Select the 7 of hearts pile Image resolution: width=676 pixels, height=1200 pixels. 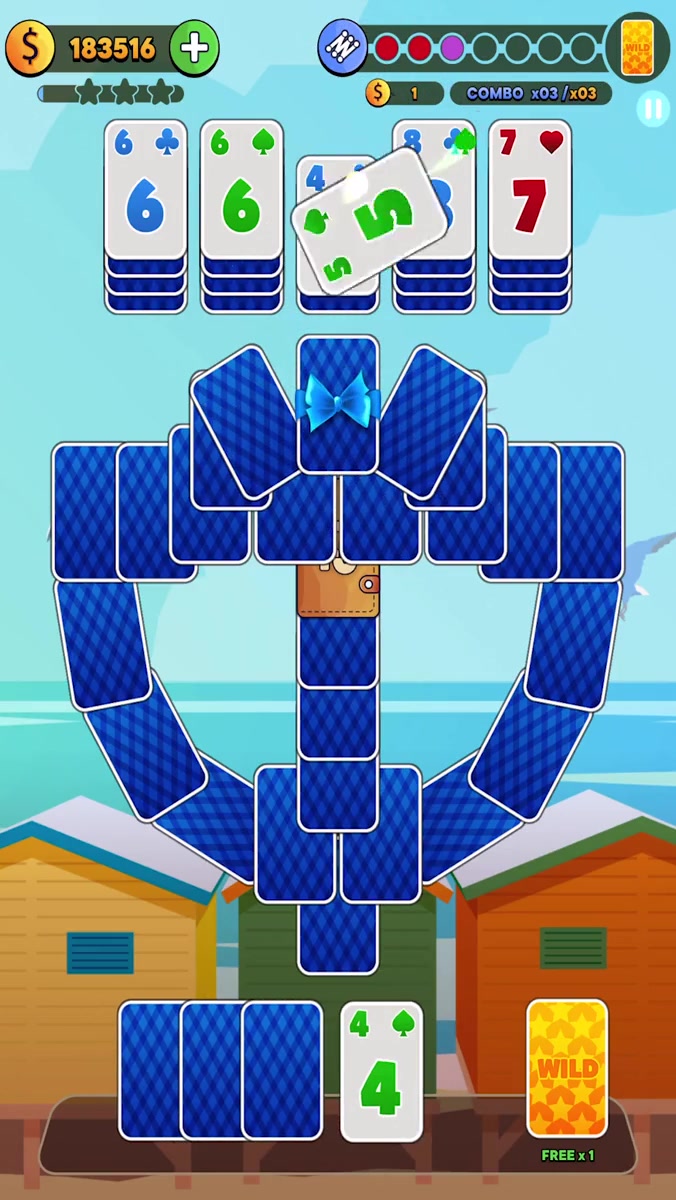tap(530, 195)
